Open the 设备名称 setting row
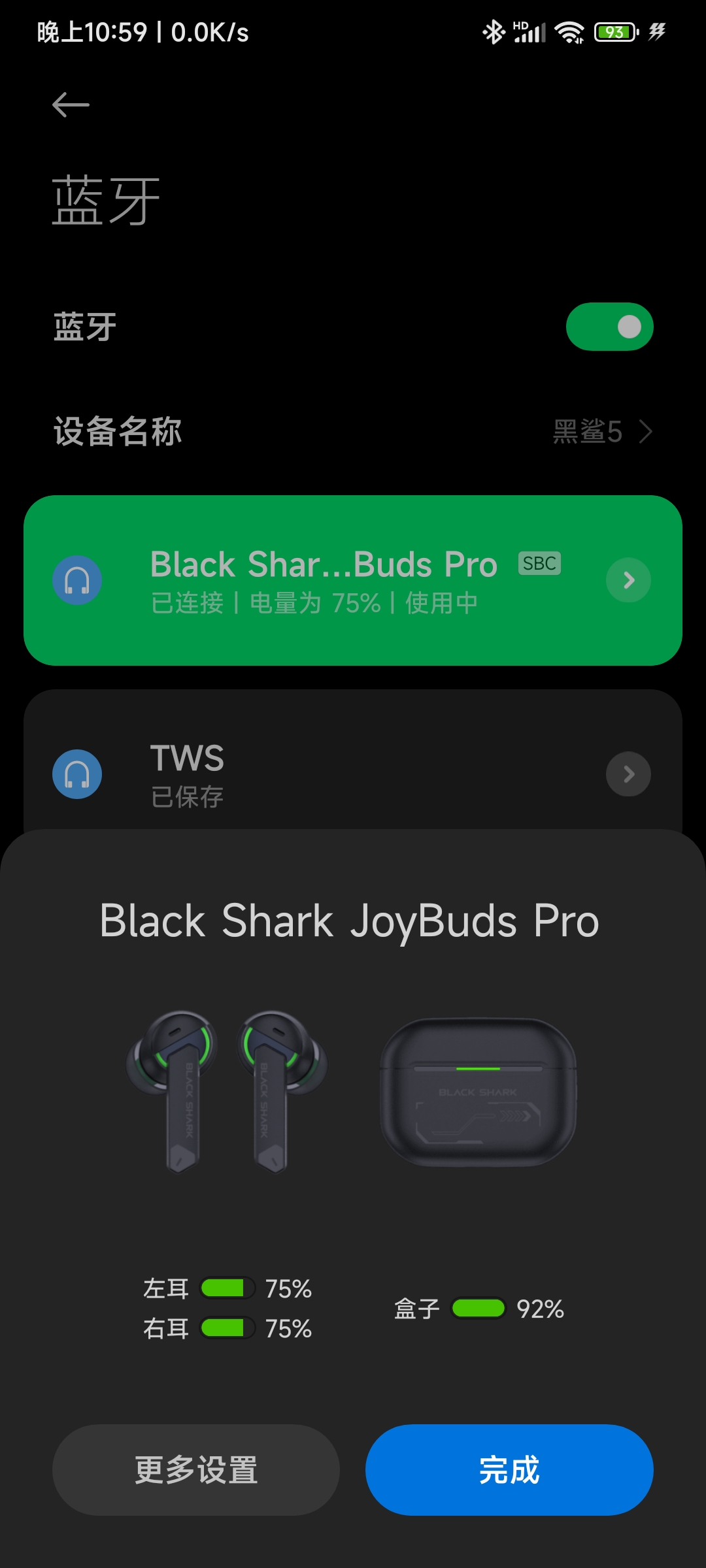This screenshot has width=706, height=1568. coord(353,432)
